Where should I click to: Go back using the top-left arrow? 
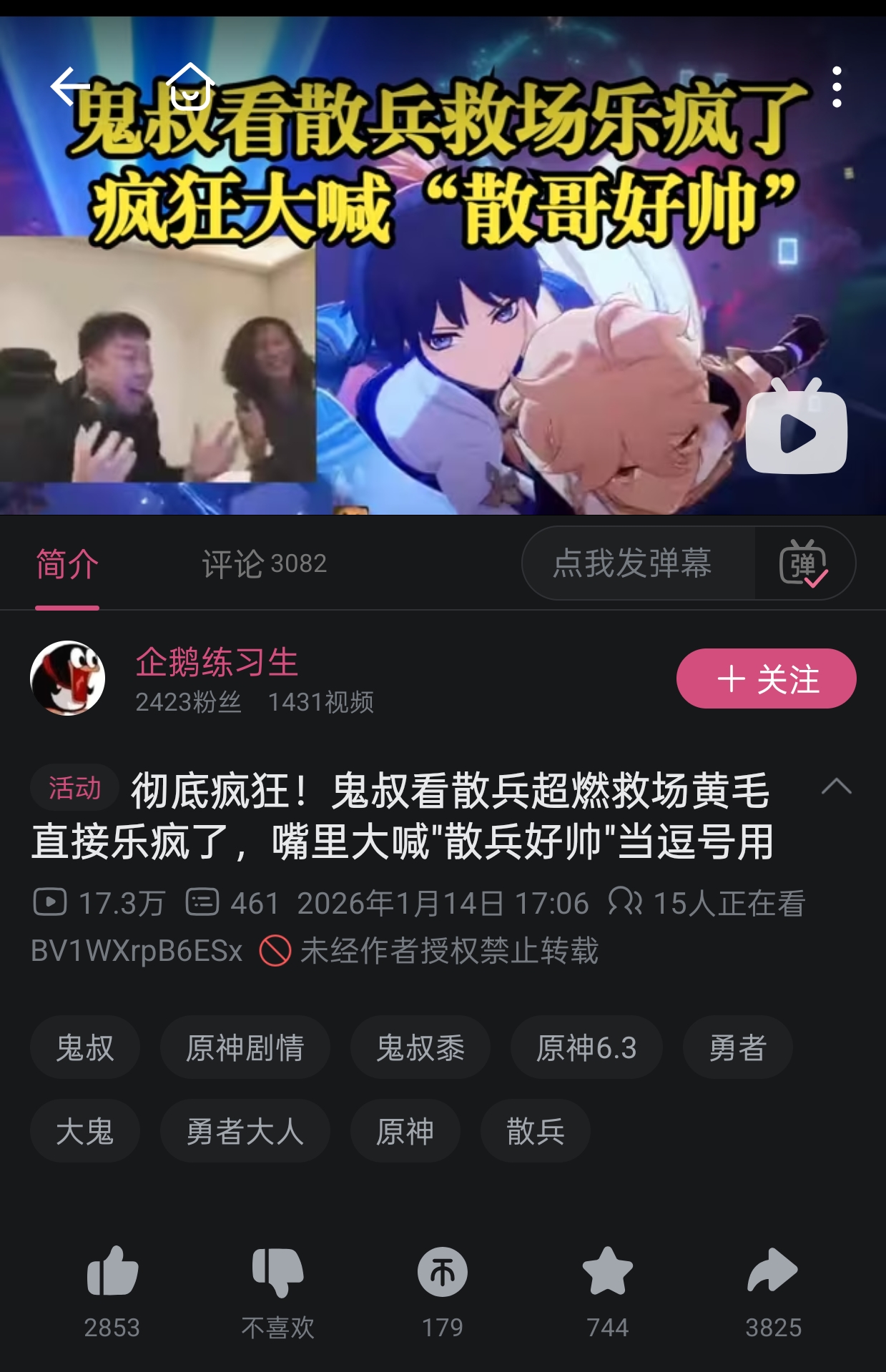coord(69,87)
